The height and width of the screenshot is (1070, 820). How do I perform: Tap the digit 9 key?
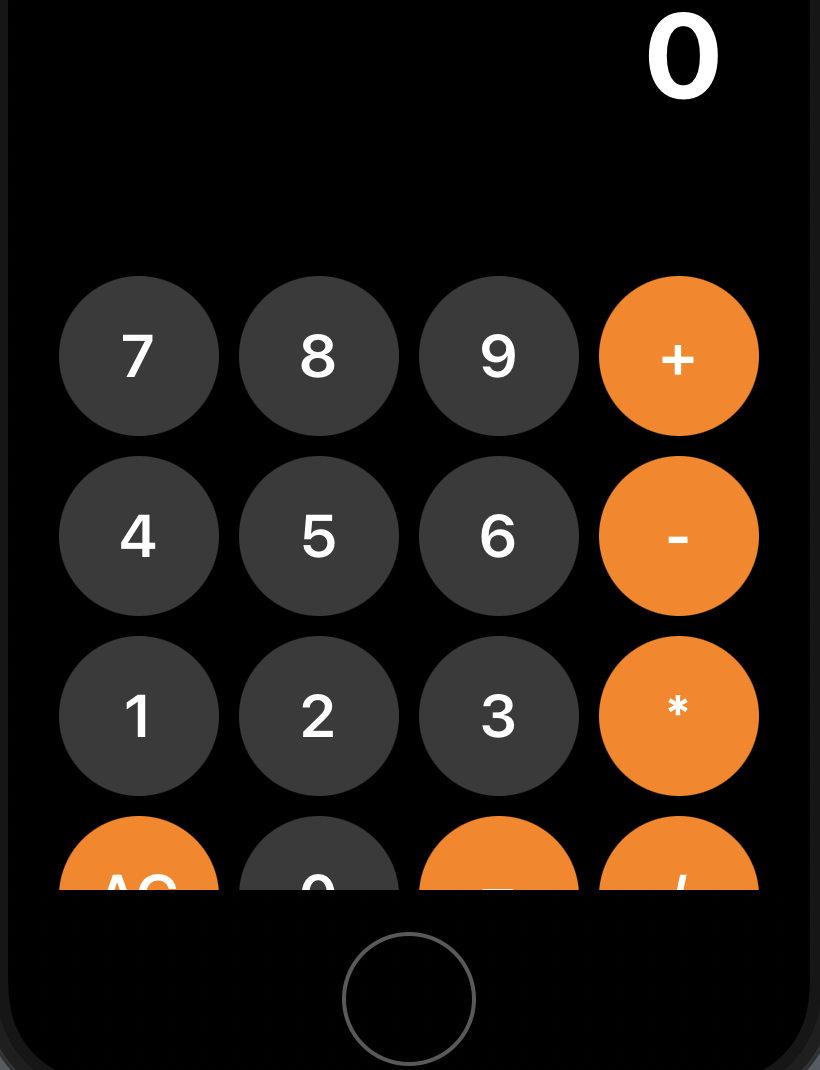pyautogui.click(x=499, y=356)
